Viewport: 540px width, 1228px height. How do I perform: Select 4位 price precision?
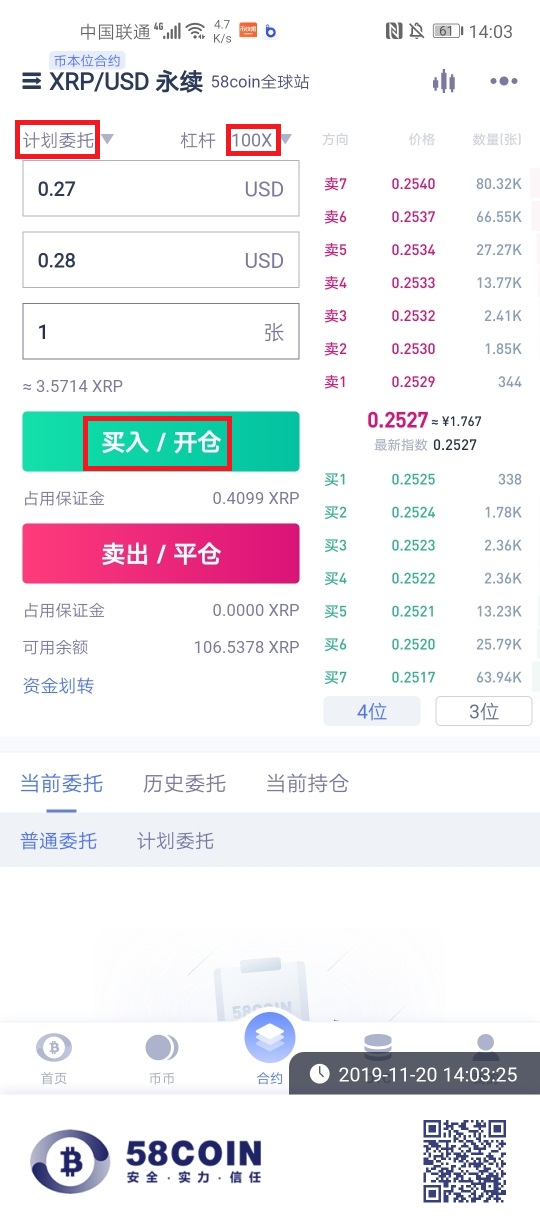(372, 711)
